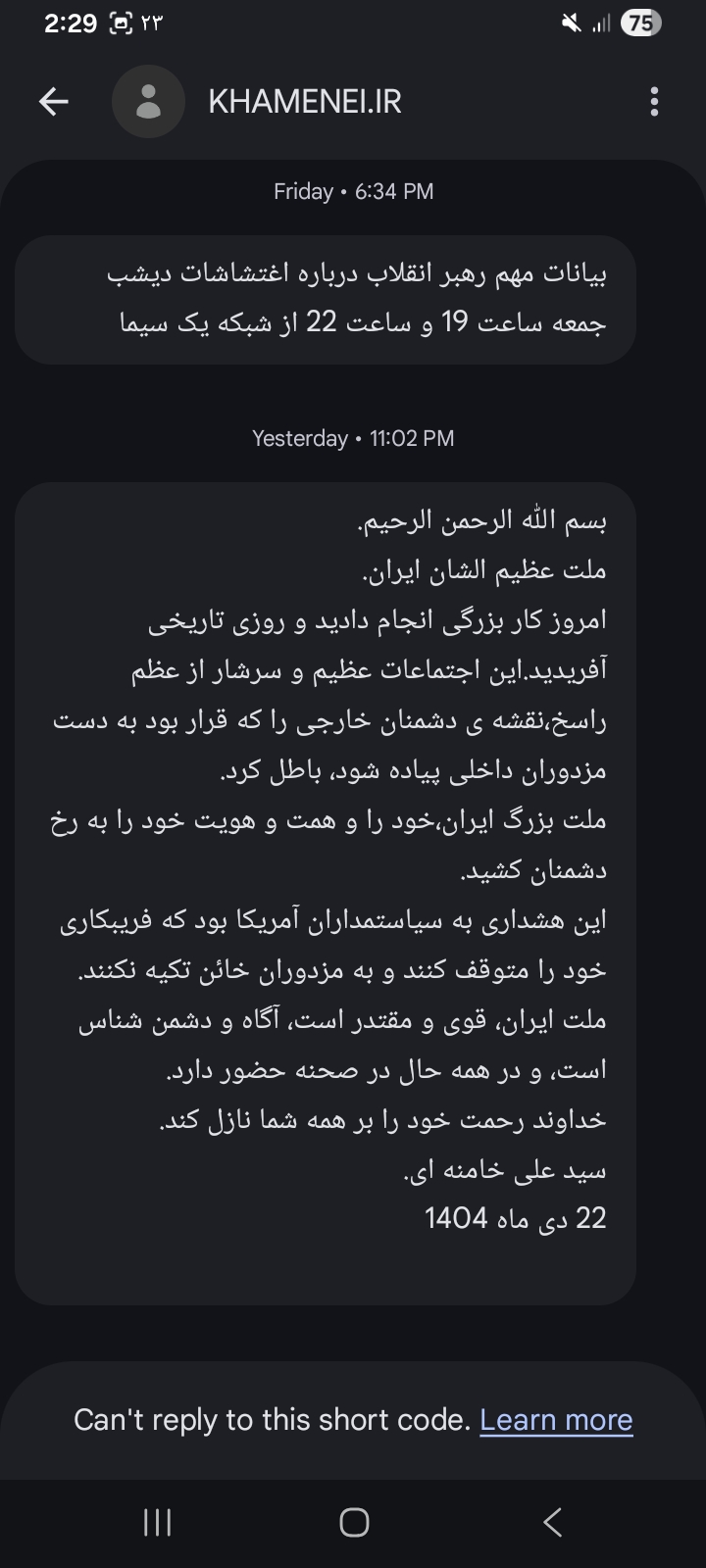Open the more options overflow menu
The width and height of the screenshot is (706, 1568).
point(654,101)
